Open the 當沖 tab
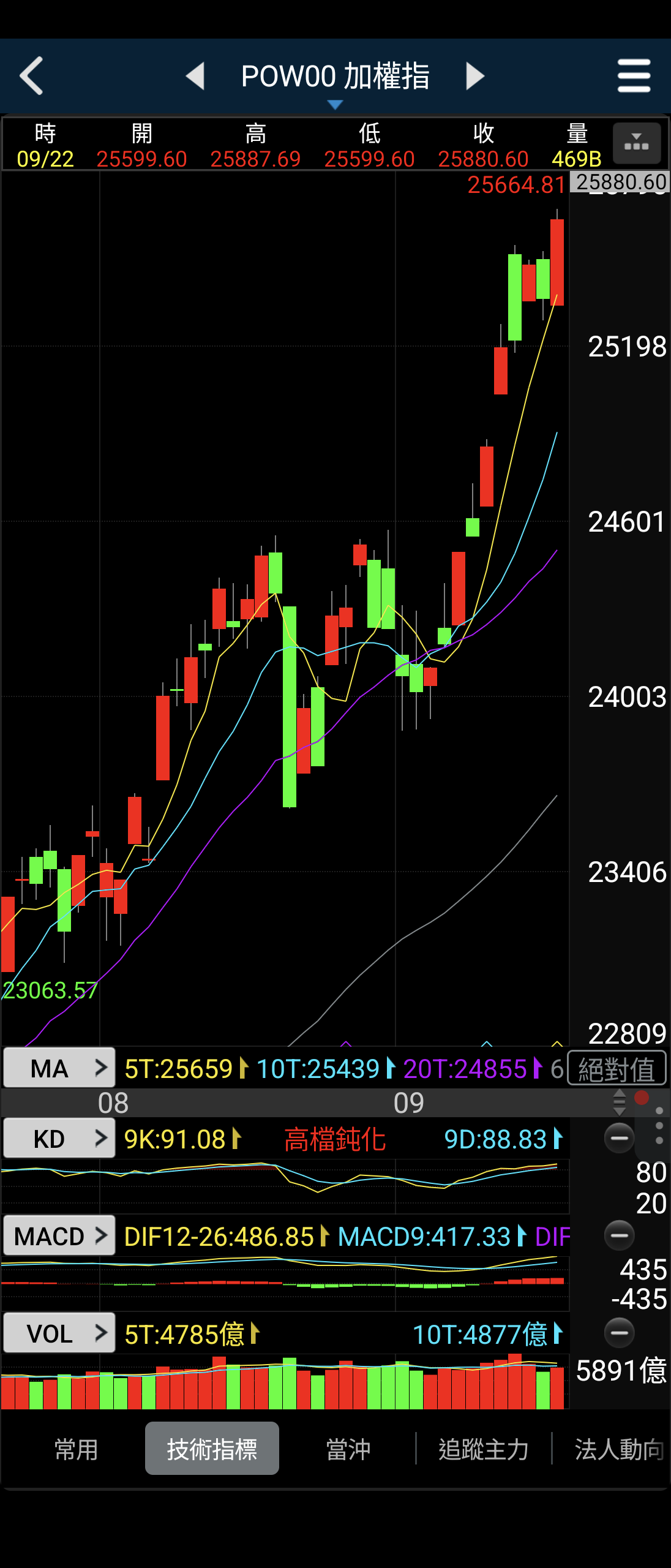Viewport: 671px width, 1568px height. coord(348,1449)
